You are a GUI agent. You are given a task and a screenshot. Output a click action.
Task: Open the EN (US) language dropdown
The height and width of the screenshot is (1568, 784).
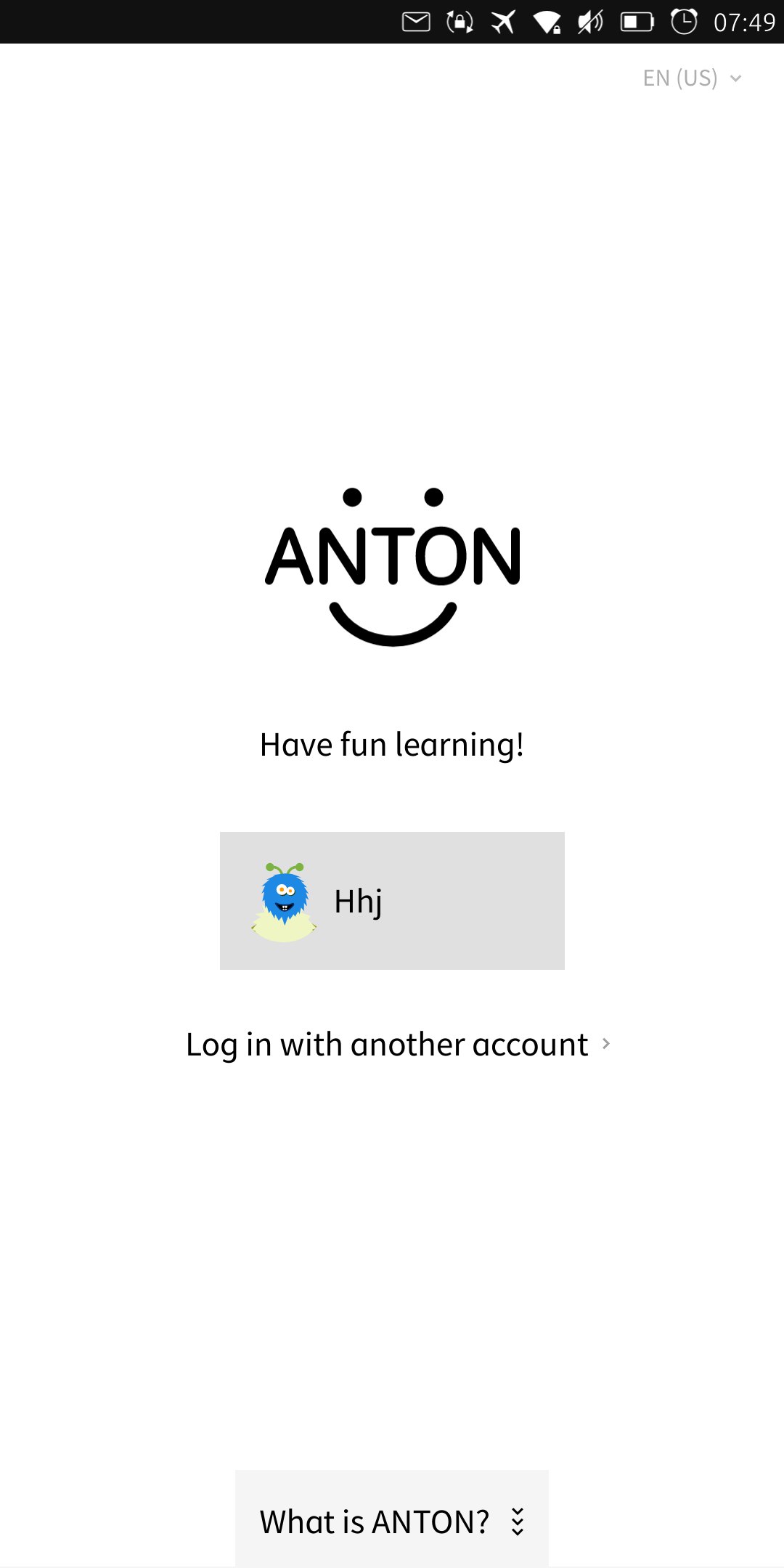coord(691,78)
